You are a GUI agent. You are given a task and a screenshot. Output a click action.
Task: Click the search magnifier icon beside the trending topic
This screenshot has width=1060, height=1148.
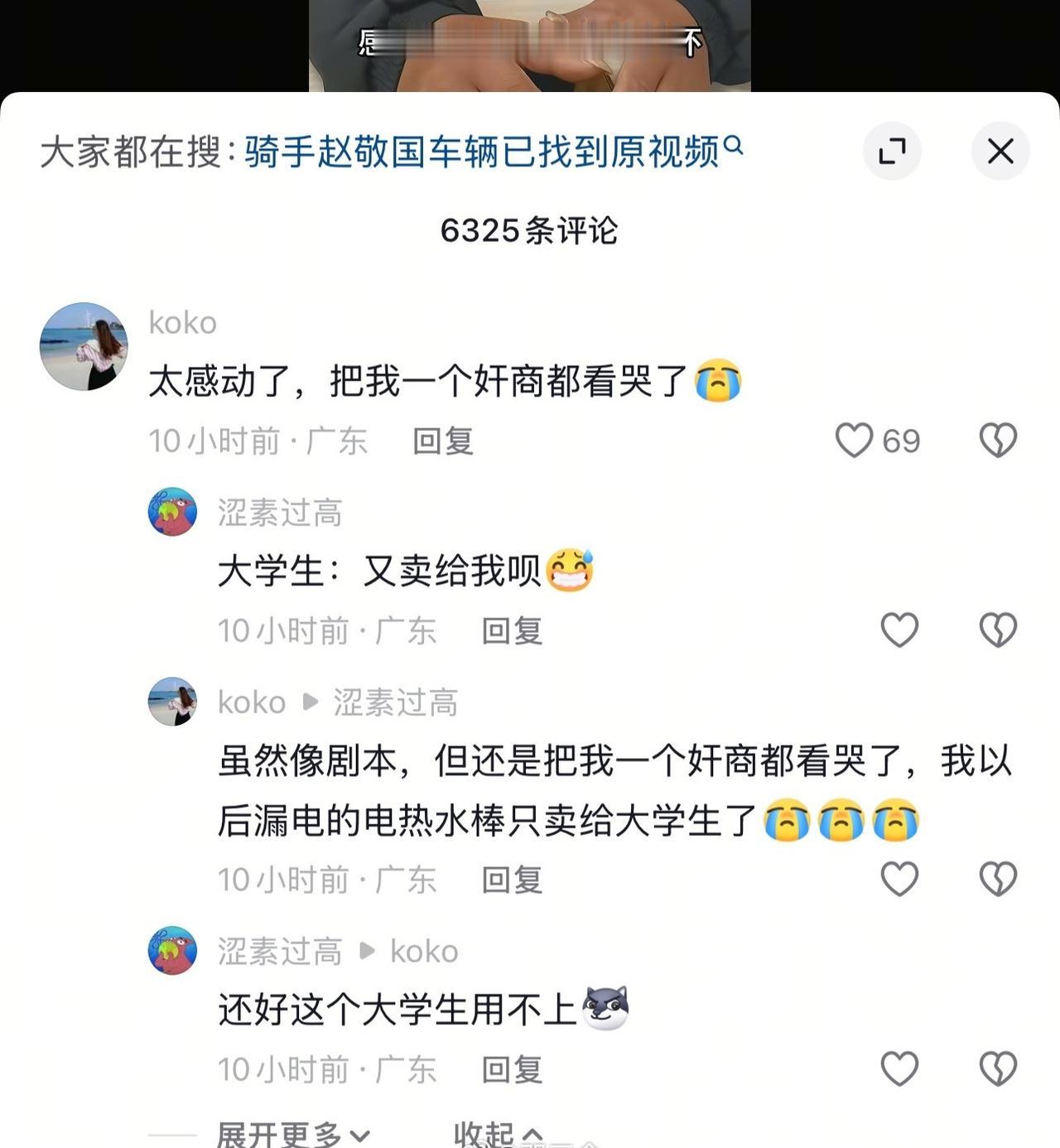click(734, 147)
